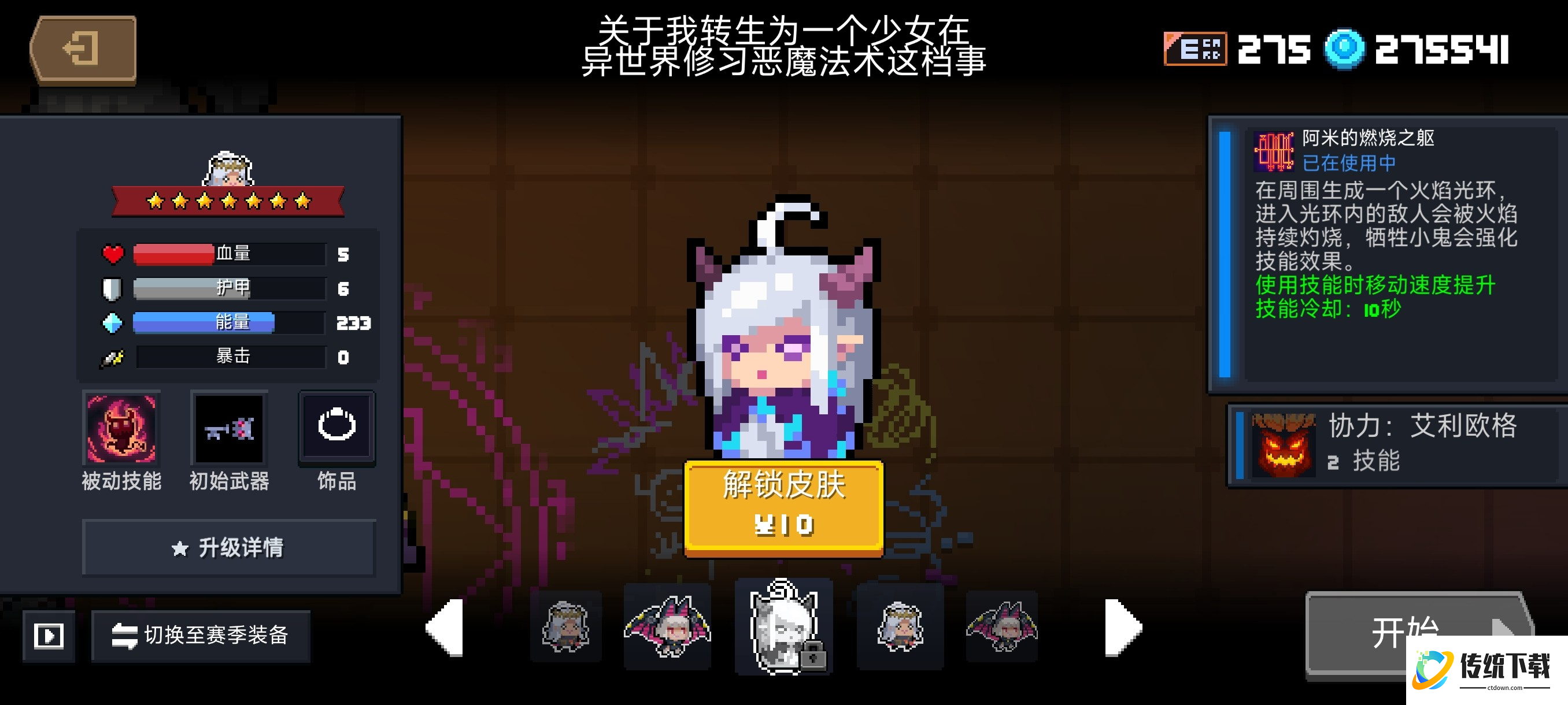Open the passive skill (被动技能) slot

pyautogui.click(x=121, y=429)
